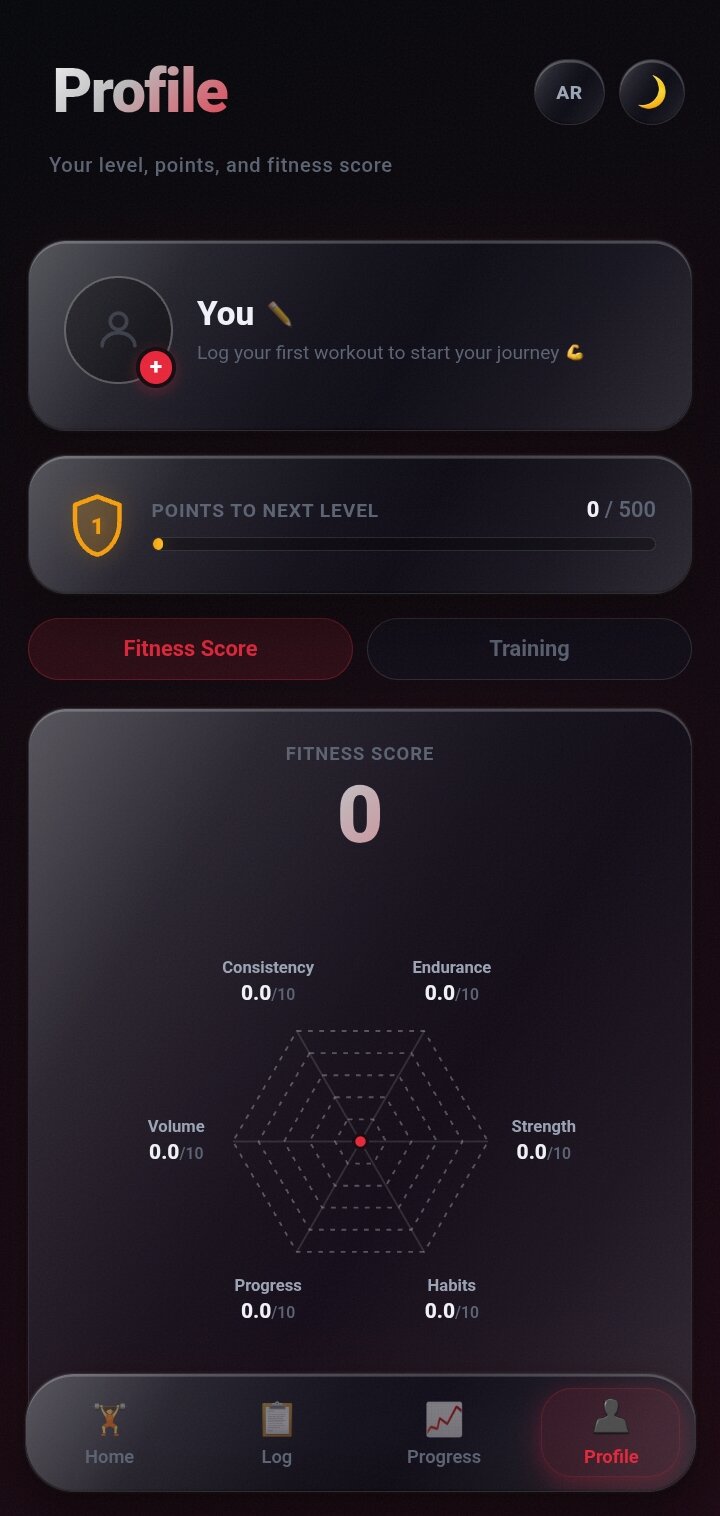Switch language with the AR button
The width and height of the screenshot is (720, 1516).
pos(569,93)
